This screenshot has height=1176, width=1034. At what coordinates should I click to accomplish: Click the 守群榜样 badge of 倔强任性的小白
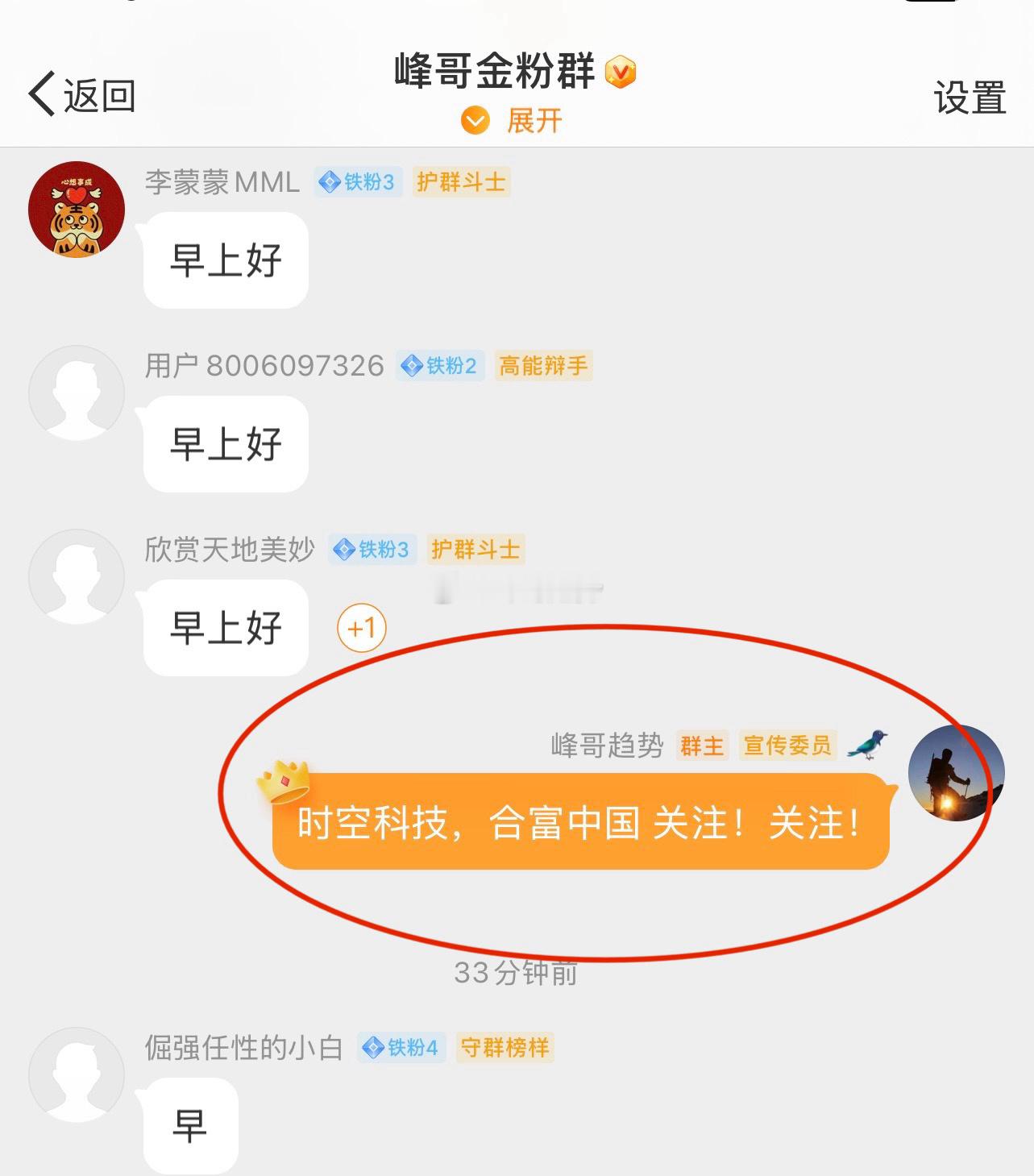pos(505,1047)
